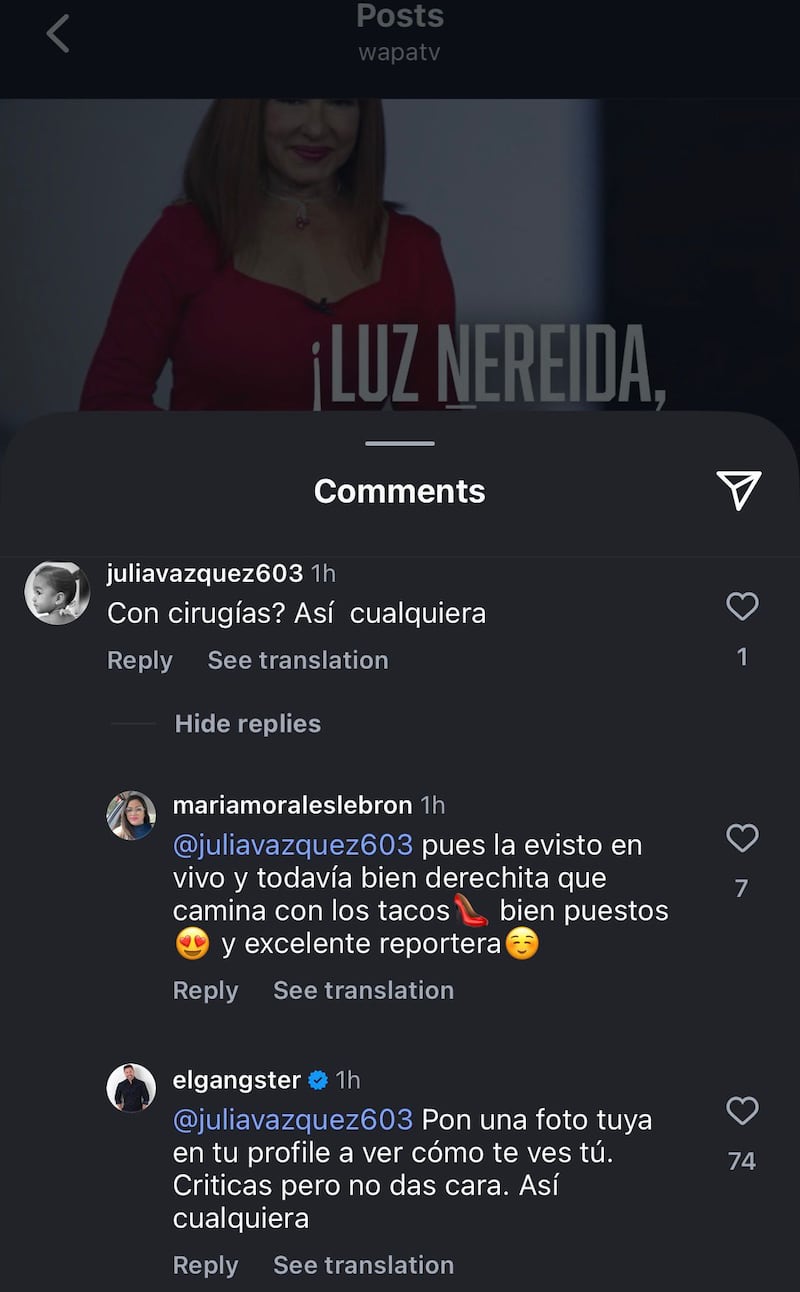See translation of elgangster's reply

tap(364, 1265)
